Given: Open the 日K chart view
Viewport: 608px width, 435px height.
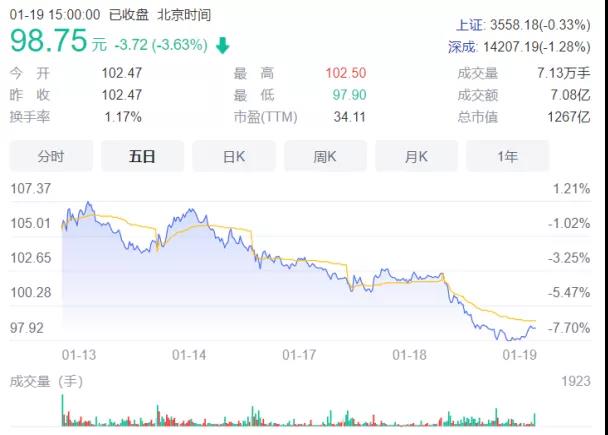Looking at the screenshot, I should pyautogui.click(x=234, y=156).
